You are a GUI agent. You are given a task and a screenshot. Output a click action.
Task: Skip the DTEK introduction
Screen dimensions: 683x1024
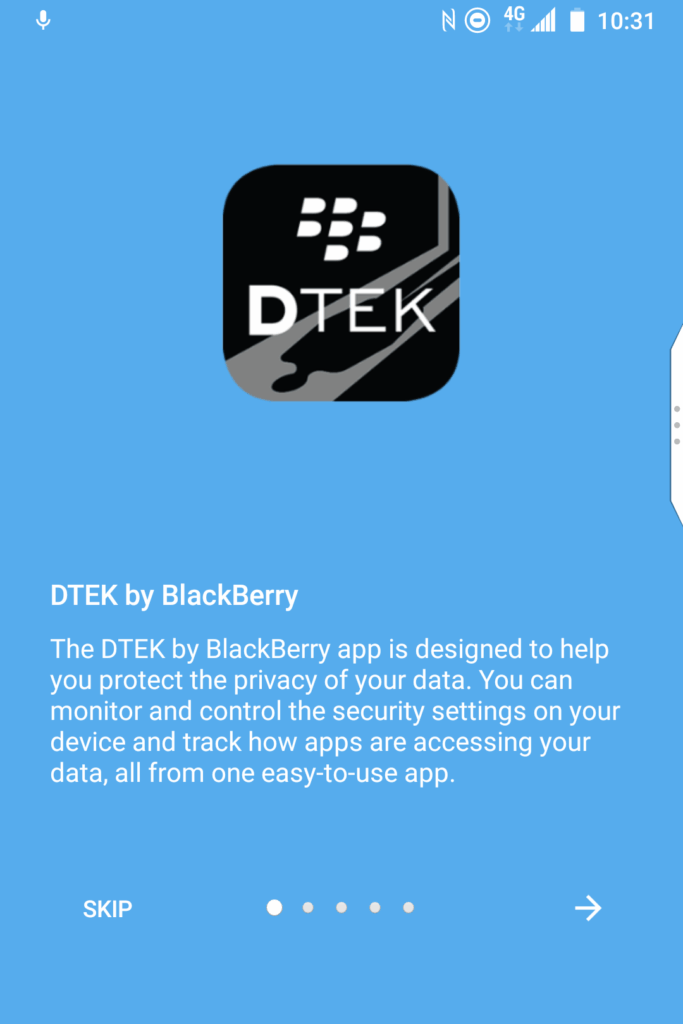point(108,909)
